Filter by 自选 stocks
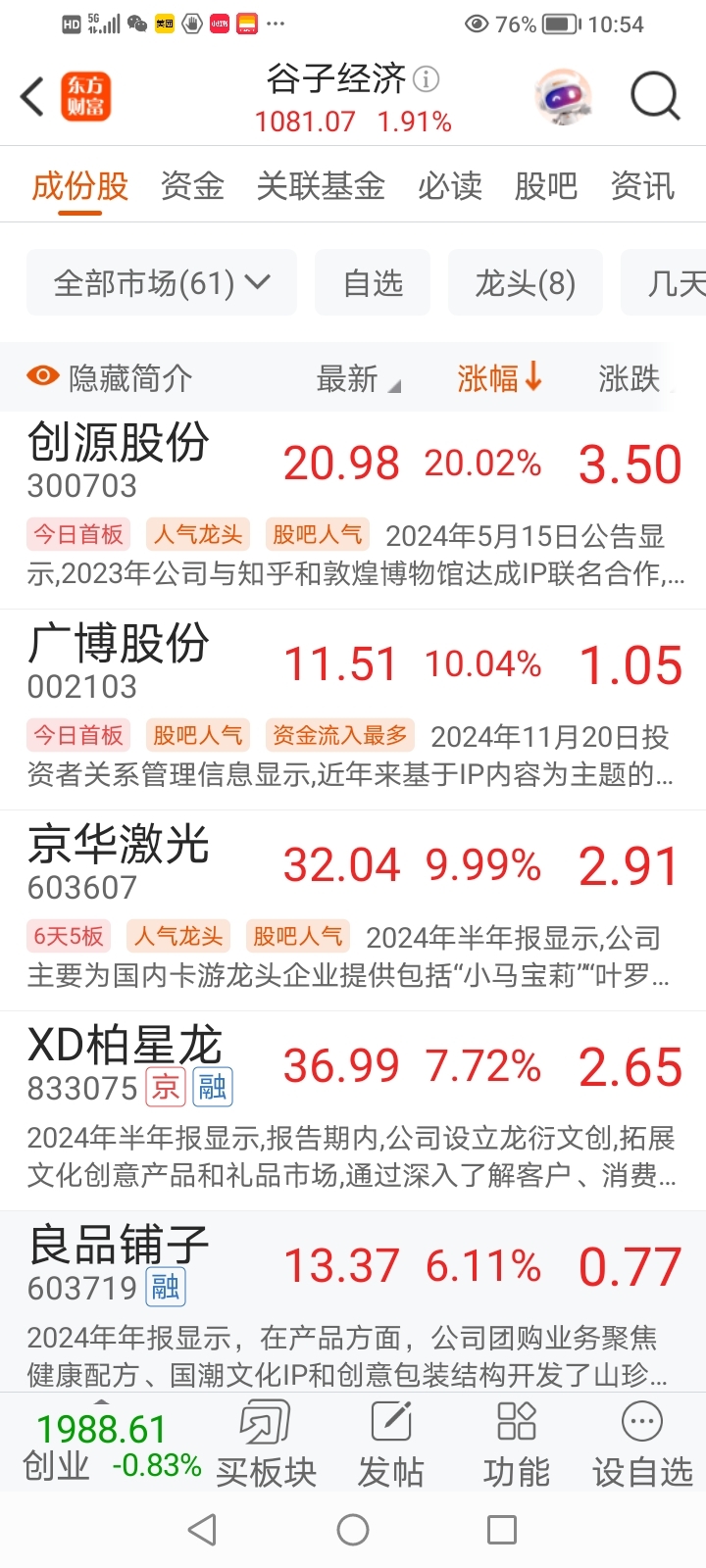Viewport: 706px width, 1568px height. [x=373, y=283]
